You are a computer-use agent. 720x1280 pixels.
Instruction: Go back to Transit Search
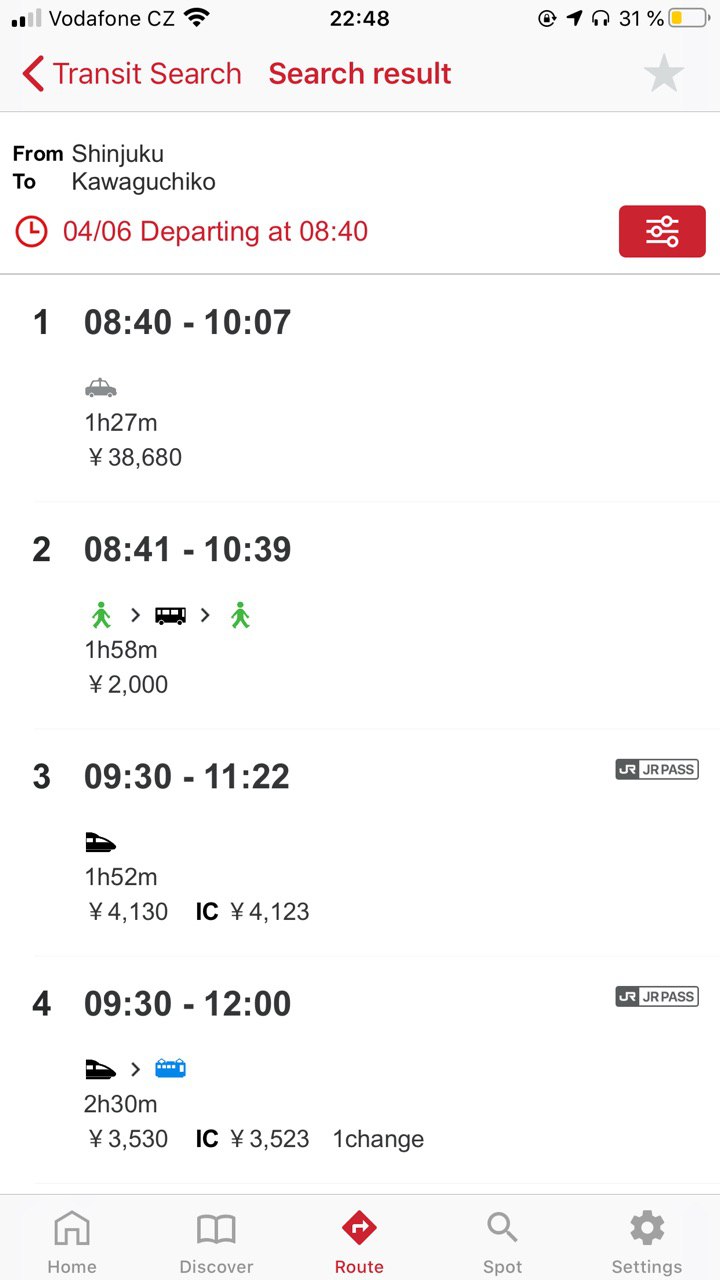coord(132,74)
